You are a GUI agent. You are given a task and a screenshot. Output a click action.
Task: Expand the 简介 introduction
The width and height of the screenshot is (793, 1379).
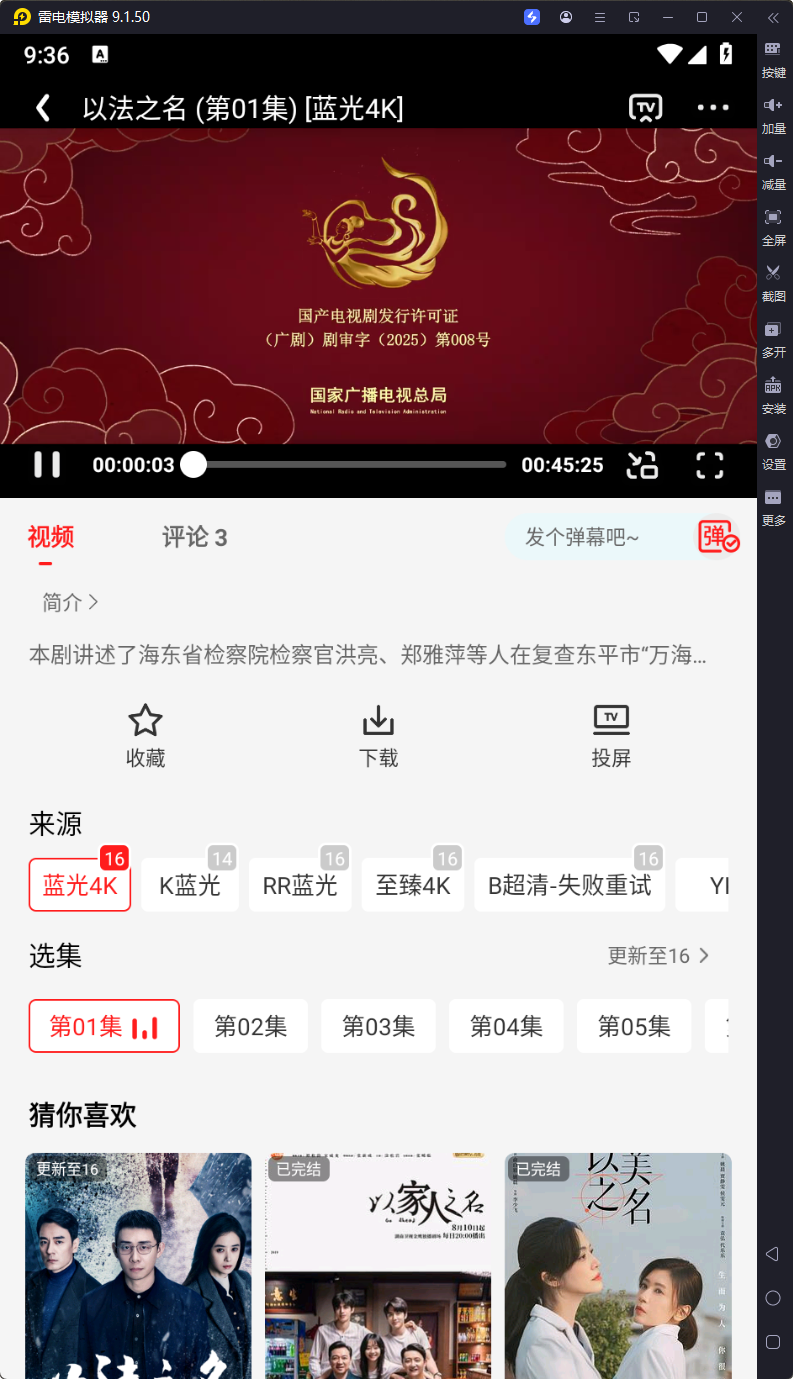[x=70, y=602]
